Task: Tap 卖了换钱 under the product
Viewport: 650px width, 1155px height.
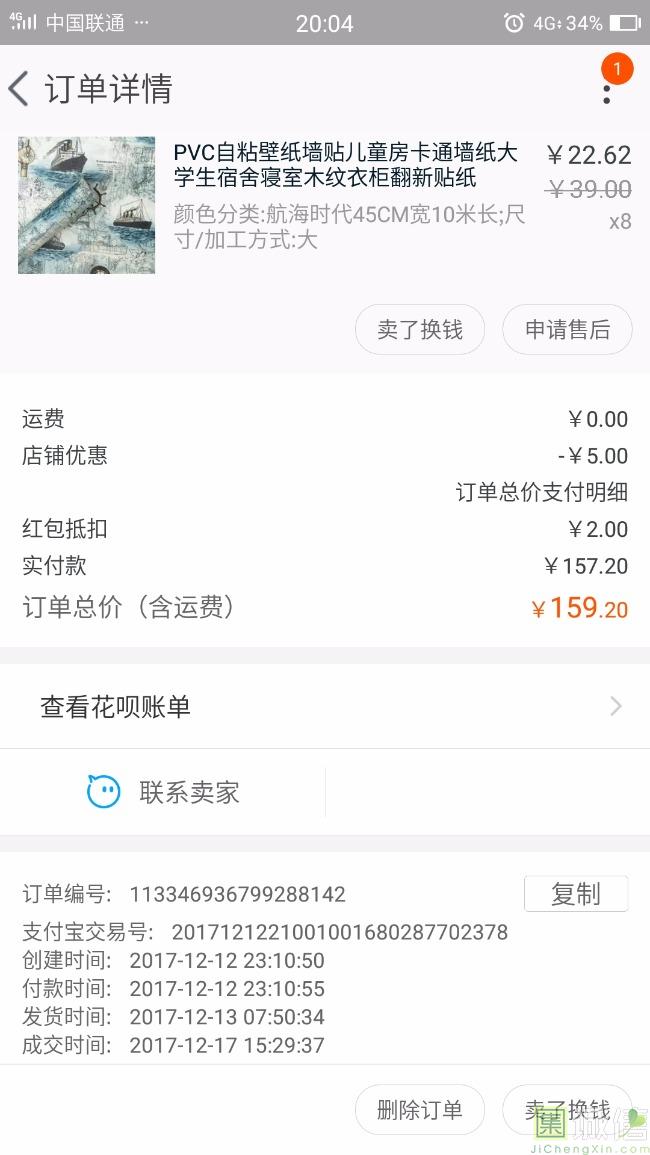Action: (x=419, y=329)
